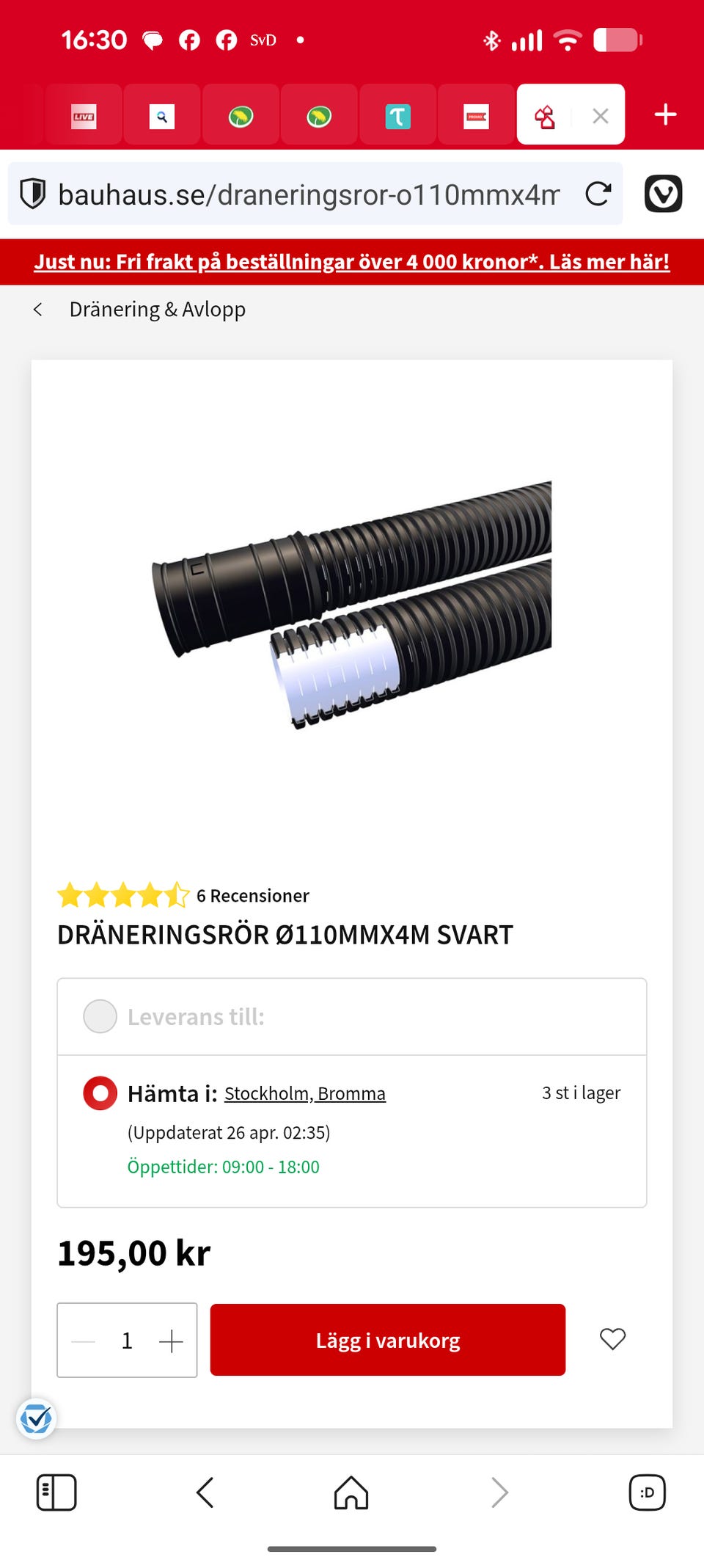Viewport: 704px width, 1568px height.
Task: Switch to the teal T tab
Action: point(397,114)
